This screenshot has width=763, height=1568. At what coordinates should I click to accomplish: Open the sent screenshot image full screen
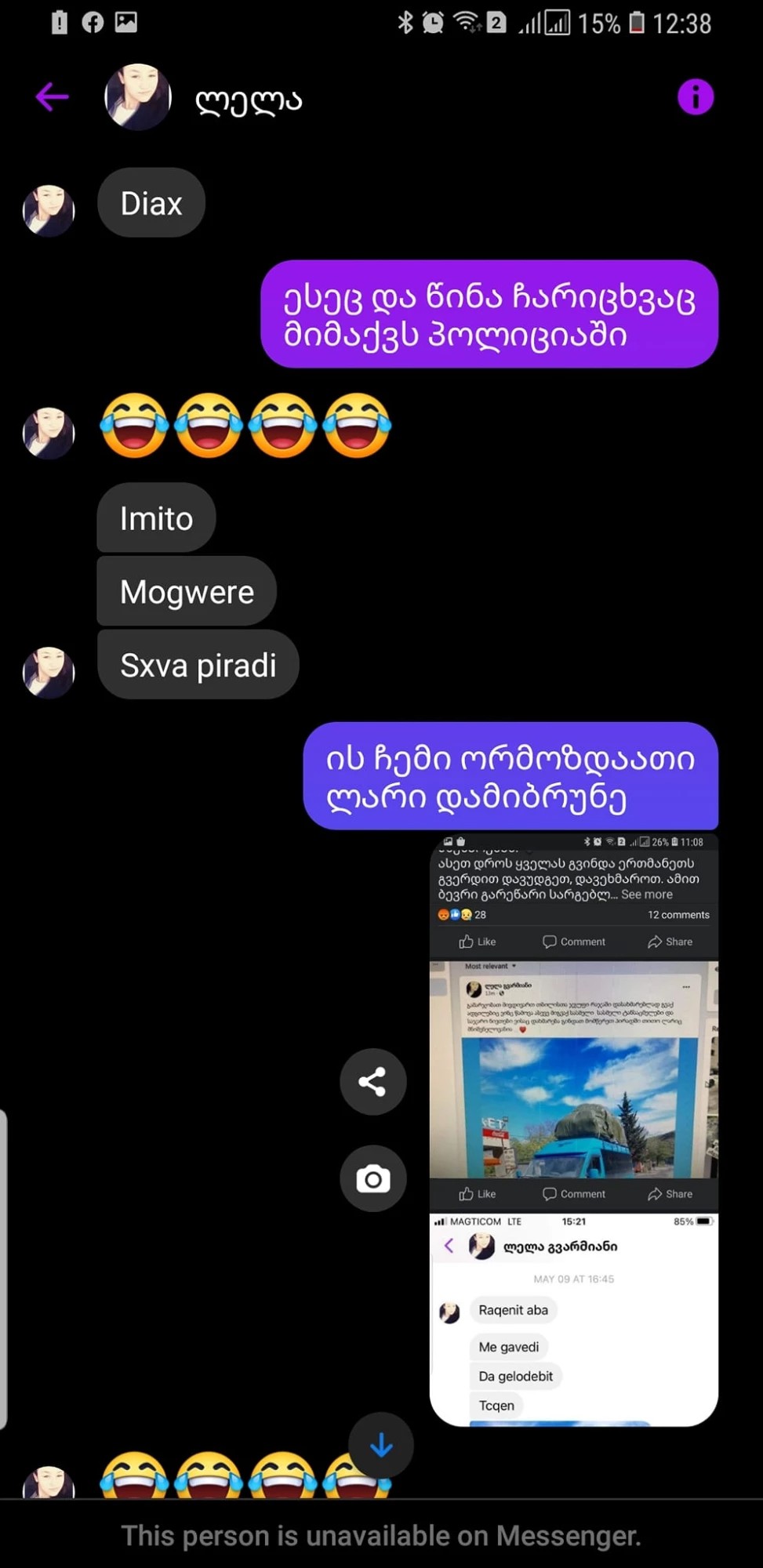coord(573,1129)
